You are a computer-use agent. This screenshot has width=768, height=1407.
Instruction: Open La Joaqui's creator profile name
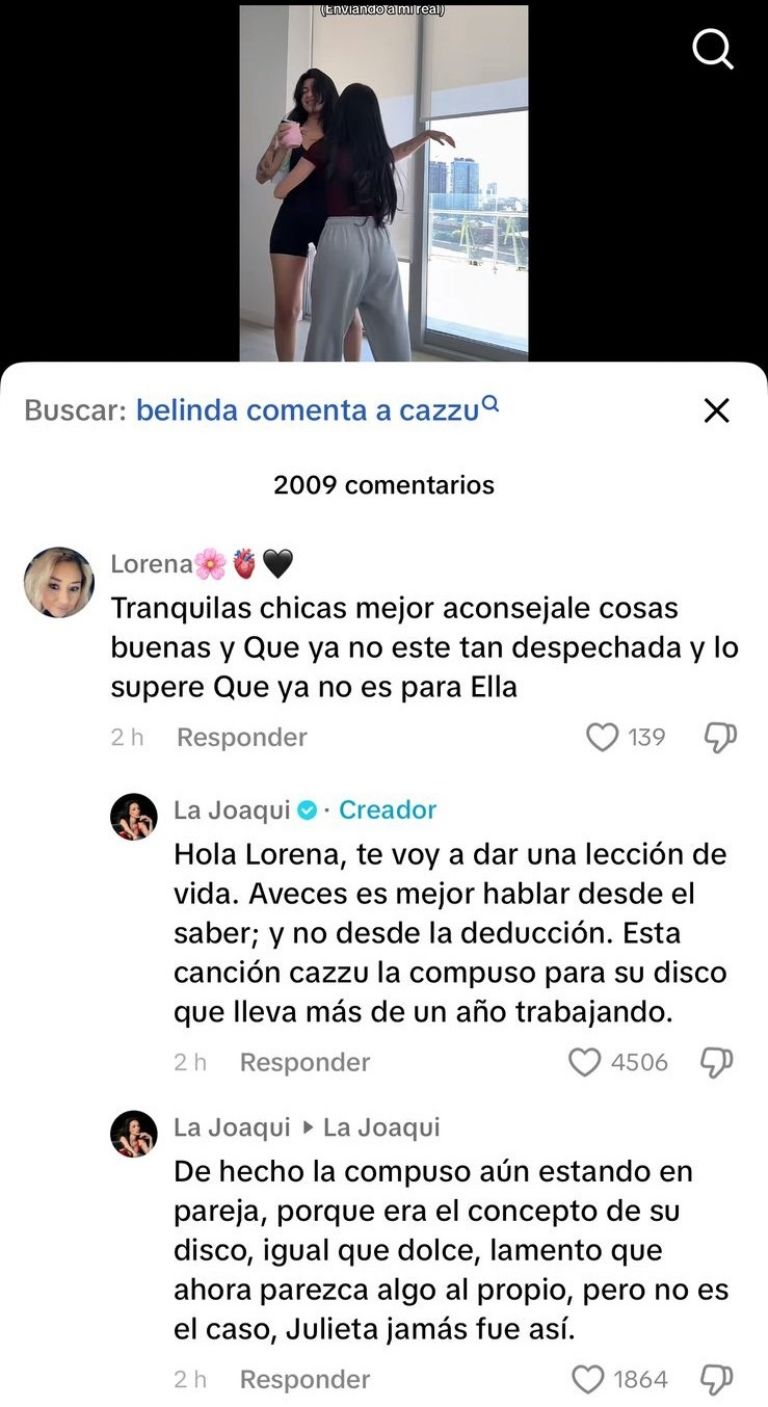pyautogui.click(x=232, y=810)
